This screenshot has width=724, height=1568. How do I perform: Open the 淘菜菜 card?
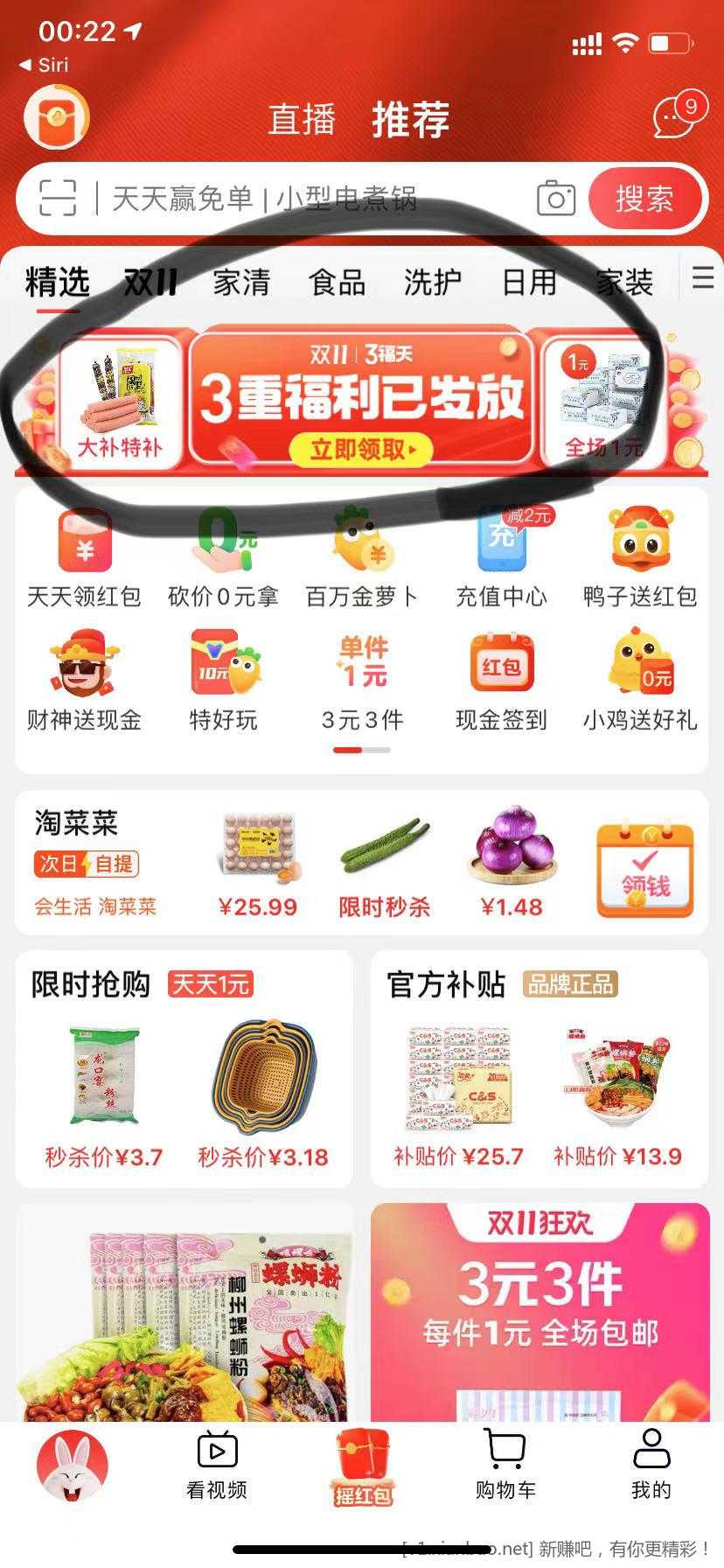(x=87, y=862)
